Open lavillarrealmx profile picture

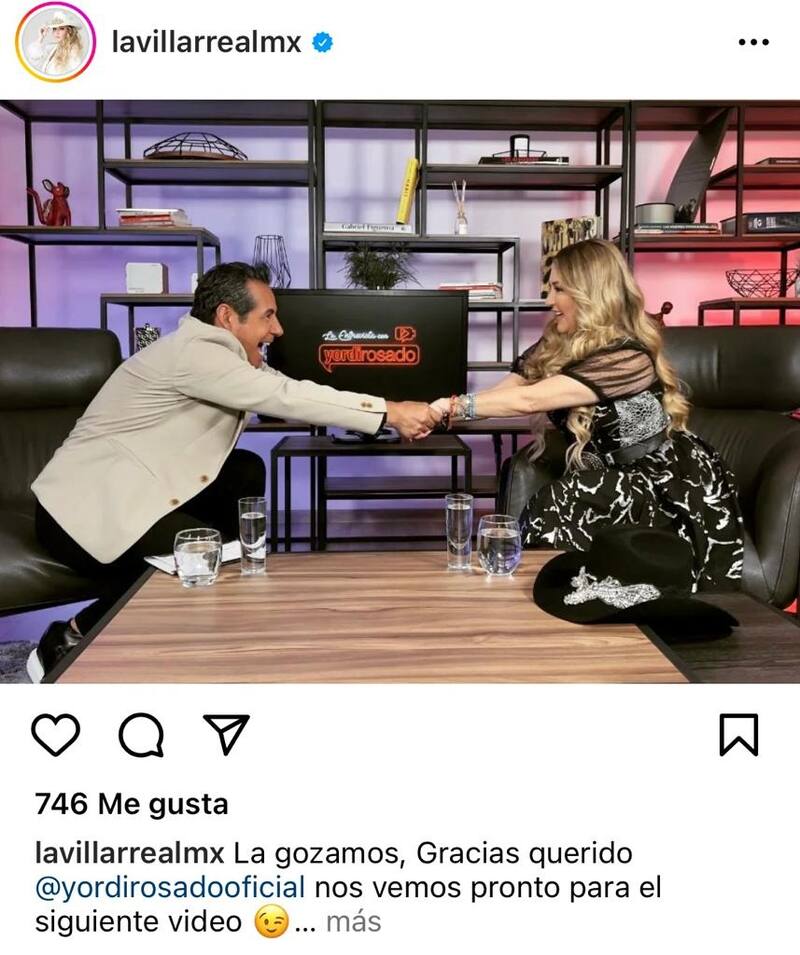tap(55, 42)
